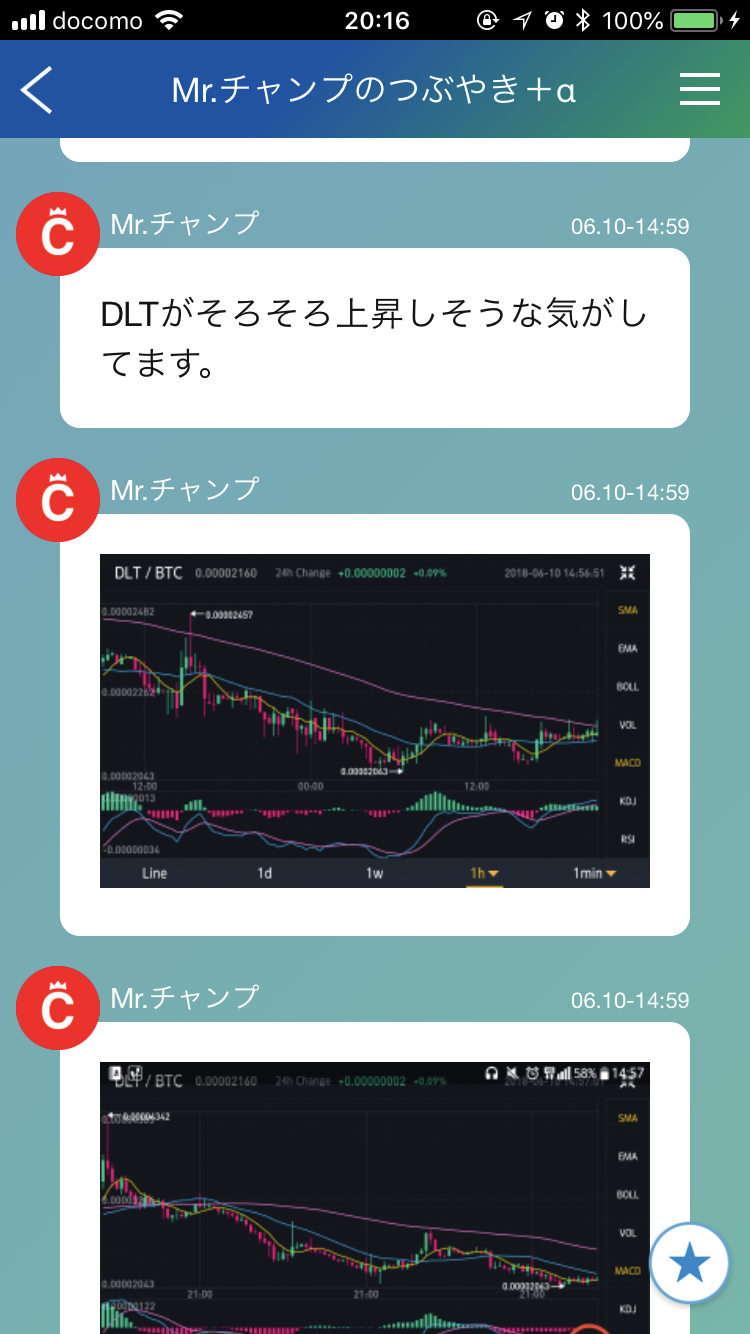The image size is (750, 1334).
Task: Tap the floating star button
Action: [x=690, y=1264]
